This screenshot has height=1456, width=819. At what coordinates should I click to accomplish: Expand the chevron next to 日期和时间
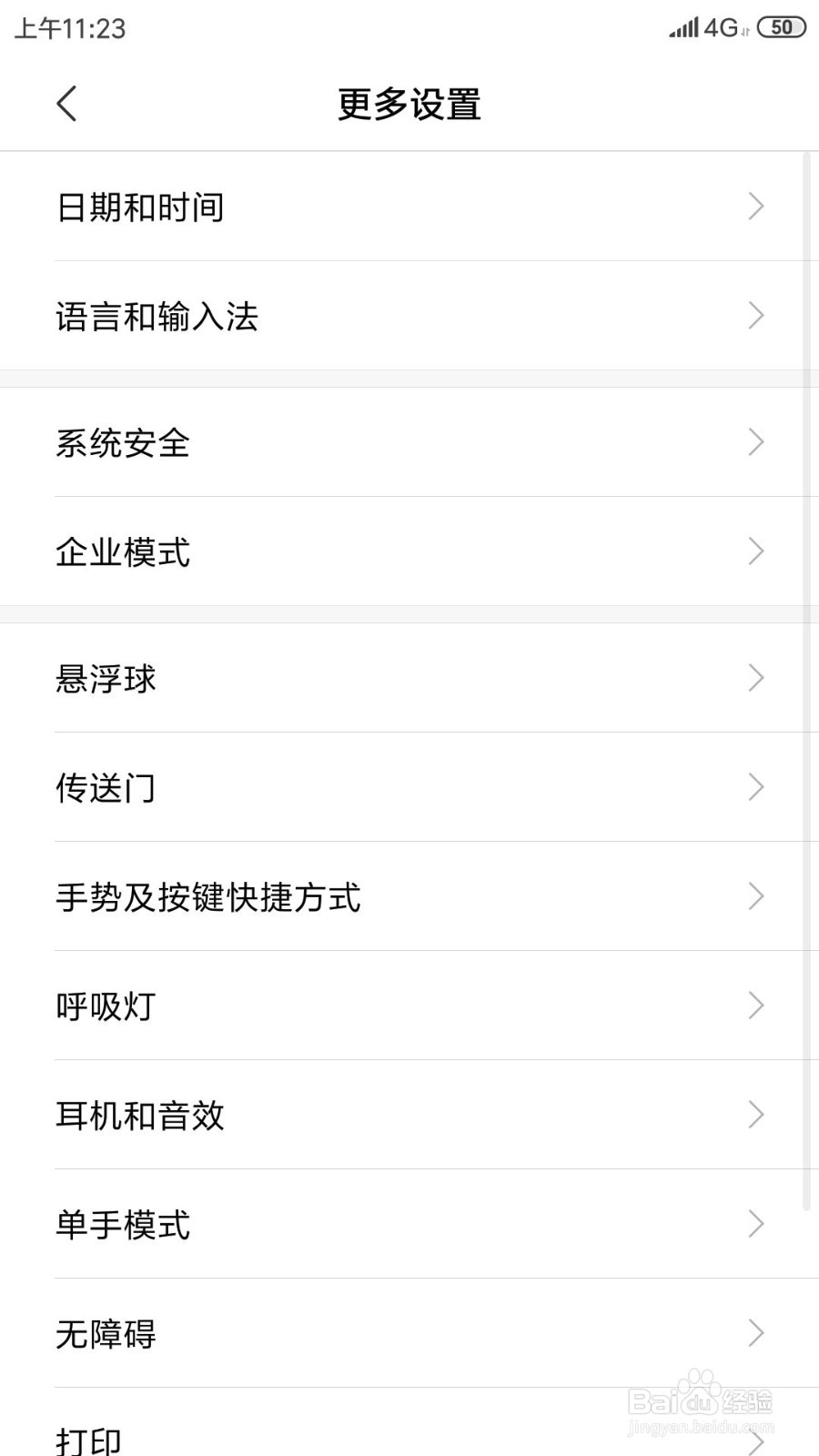756,207
